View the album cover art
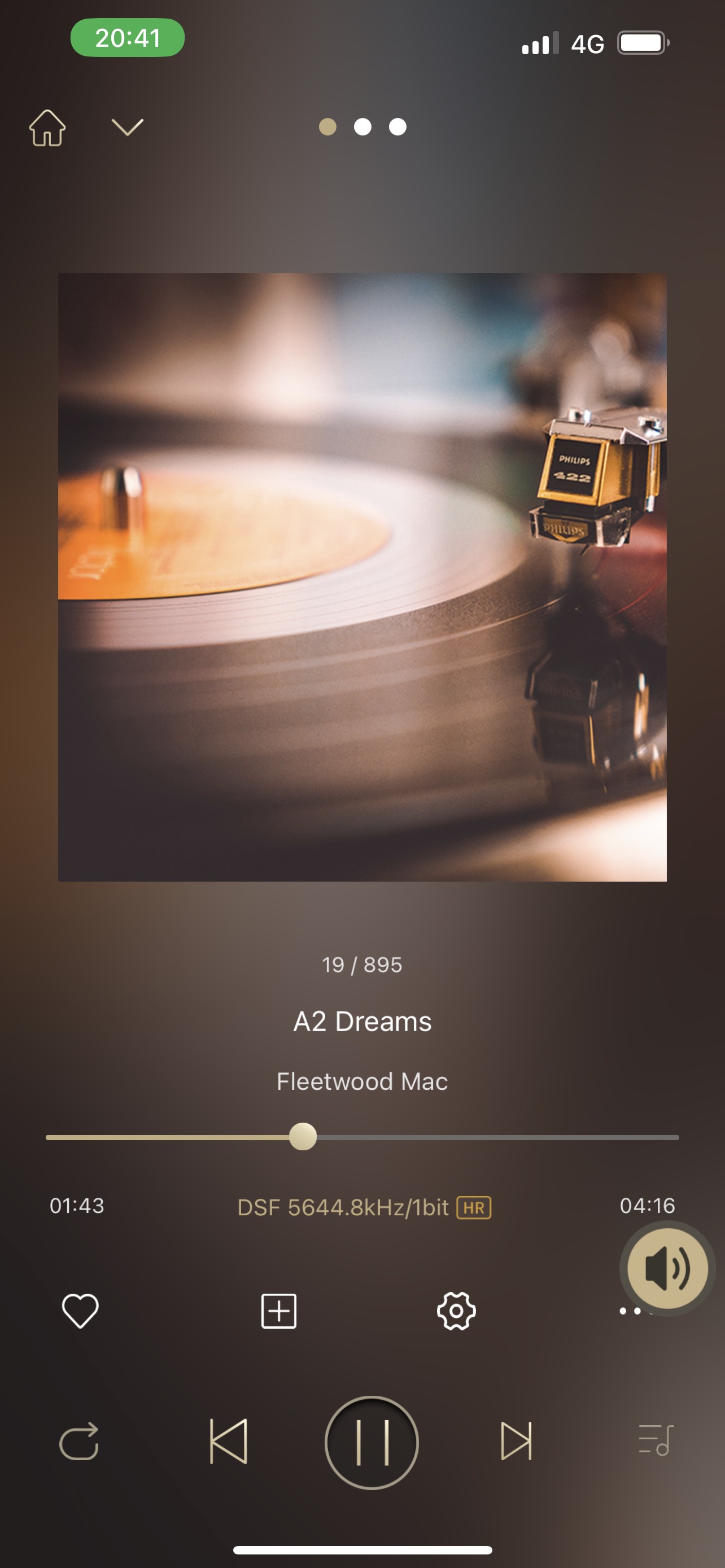The width and height of the screenshot is (725, 1568). (x=362, y=577)
